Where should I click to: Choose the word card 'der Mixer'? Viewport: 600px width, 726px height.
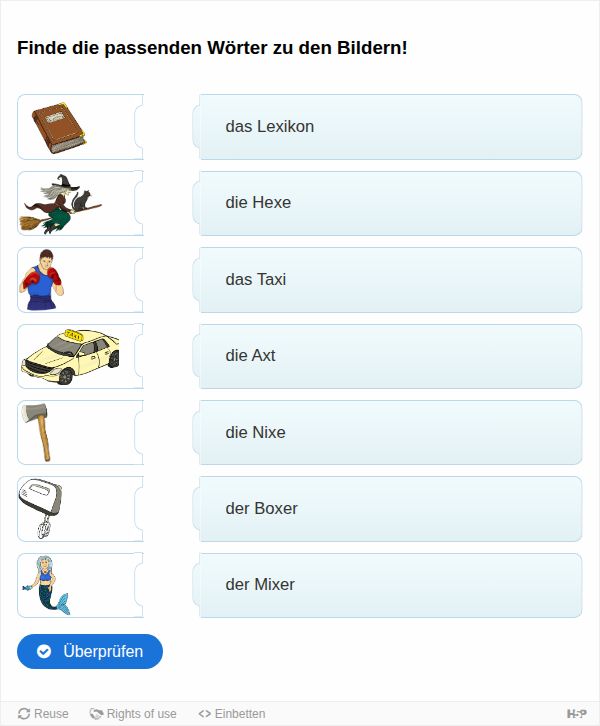[x=388, y=585]
